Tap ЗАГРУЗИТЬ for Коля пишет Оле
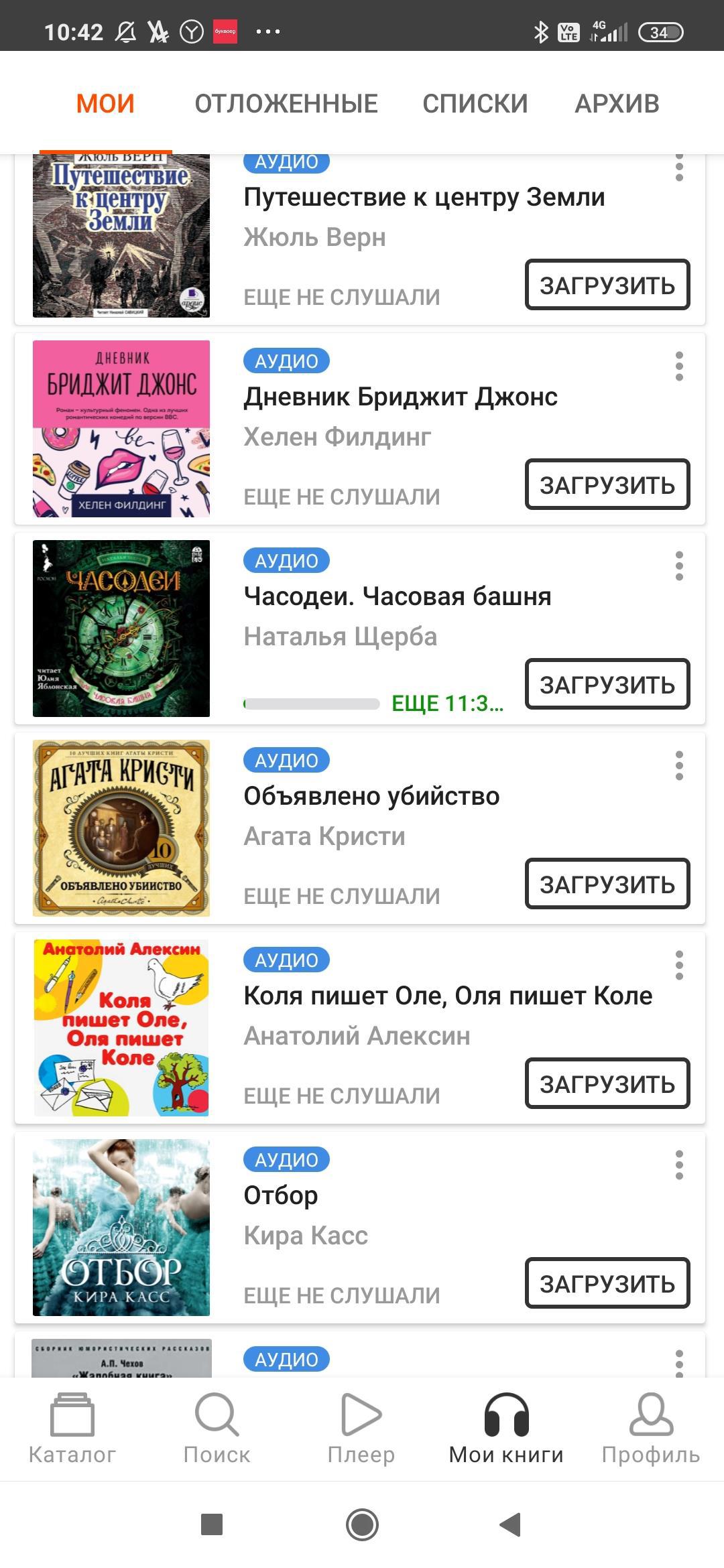 tap(607, 1084)
